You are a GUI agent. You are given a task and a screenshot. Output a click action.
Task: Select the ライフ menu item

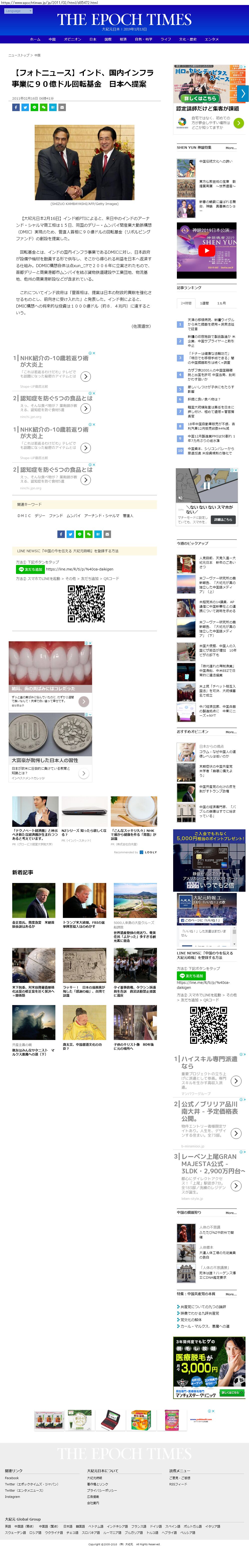tap(165, 39)
